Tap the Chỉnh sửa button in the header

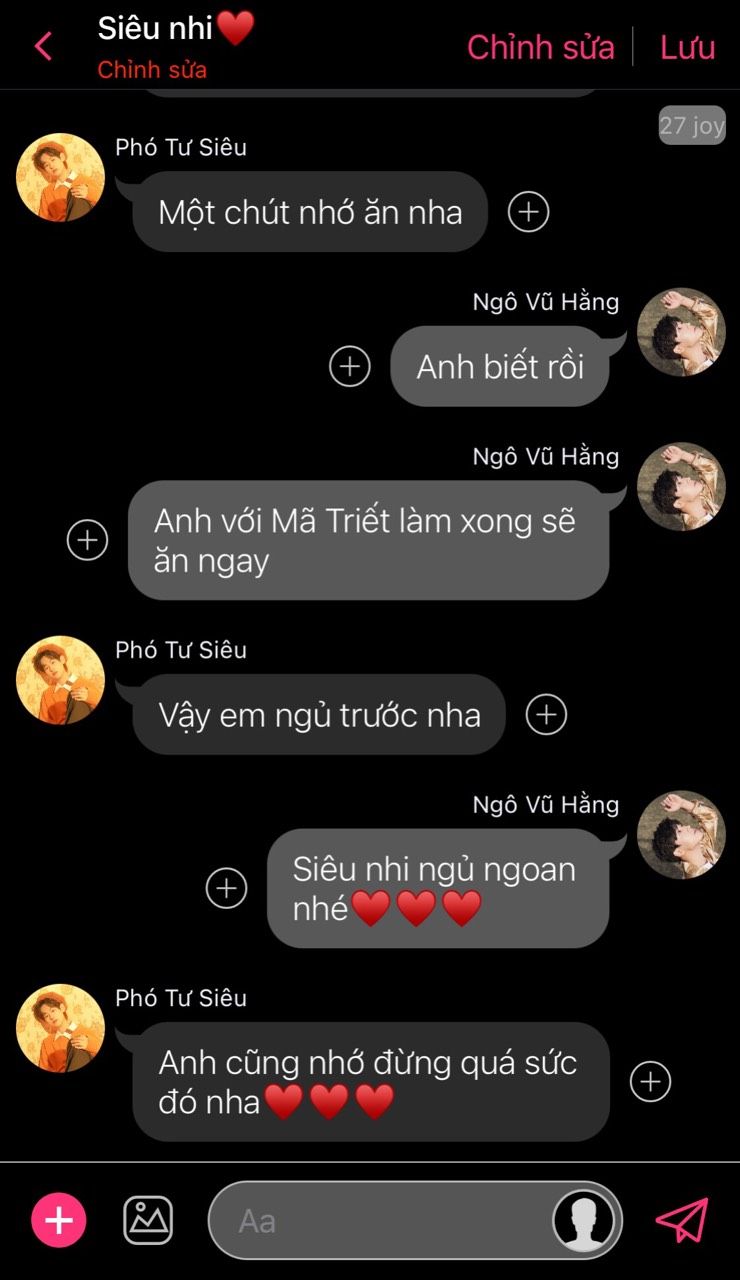click(540, 47)
